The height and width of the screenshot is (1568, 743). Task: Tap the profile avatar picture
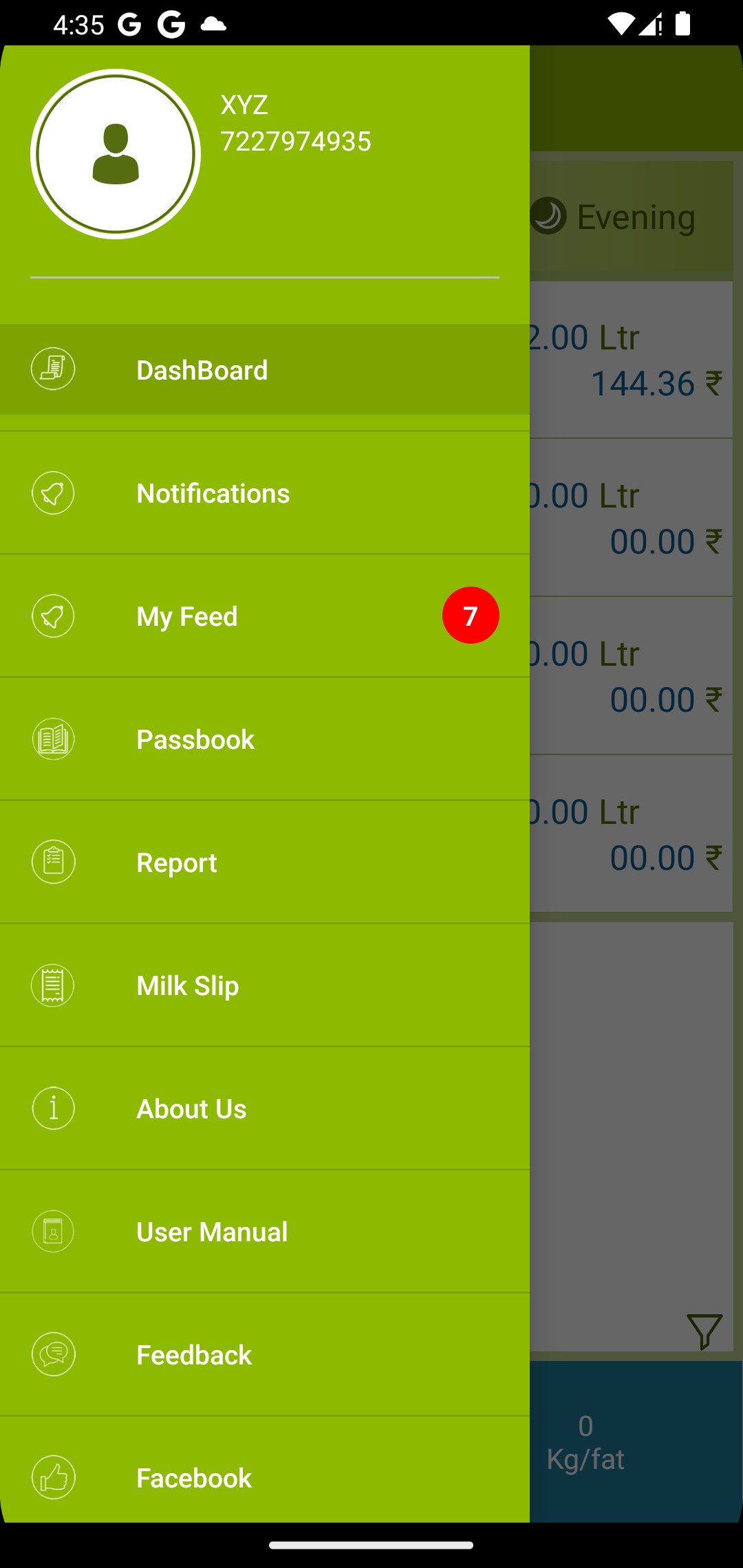[x=116, y=154]
